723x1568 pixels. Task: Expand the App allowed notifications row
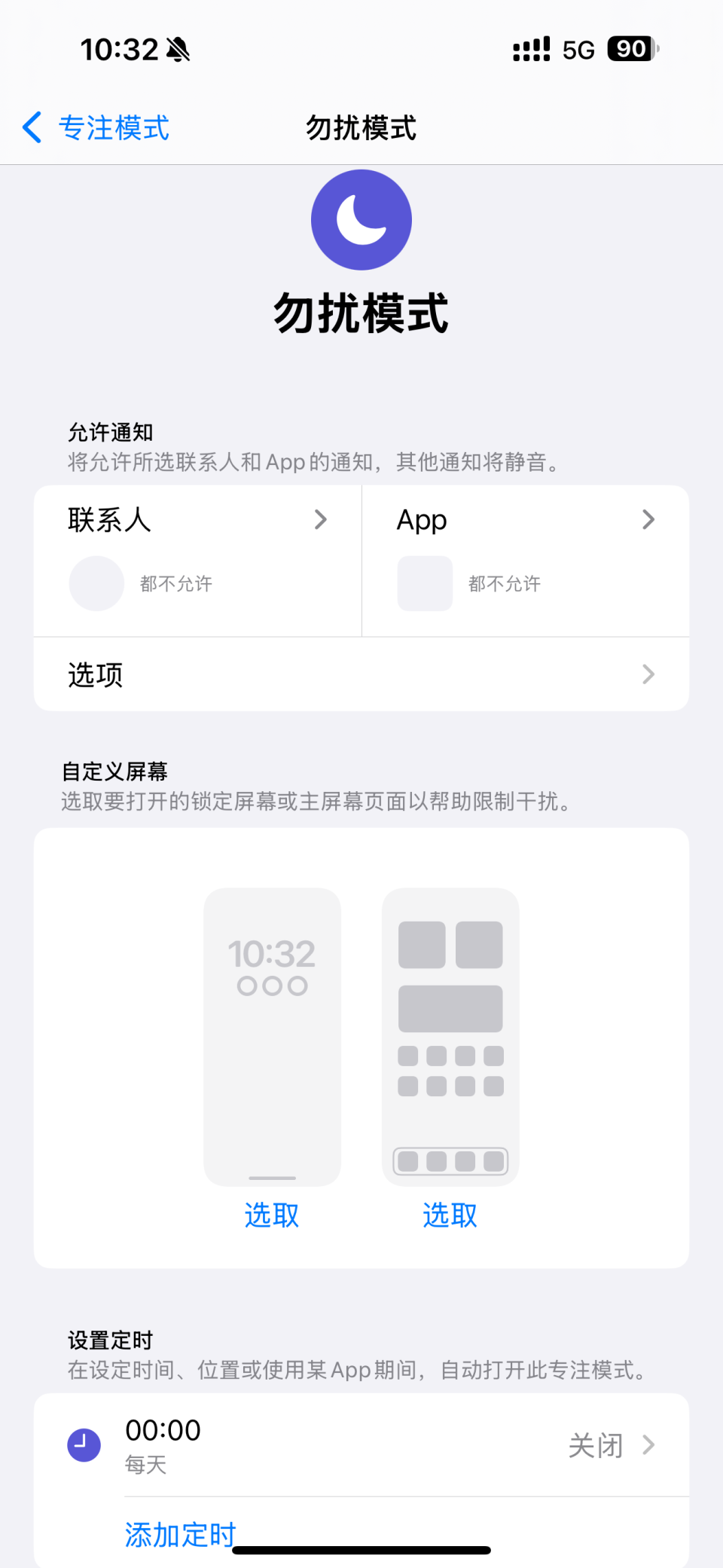click(x=525, y=520)
